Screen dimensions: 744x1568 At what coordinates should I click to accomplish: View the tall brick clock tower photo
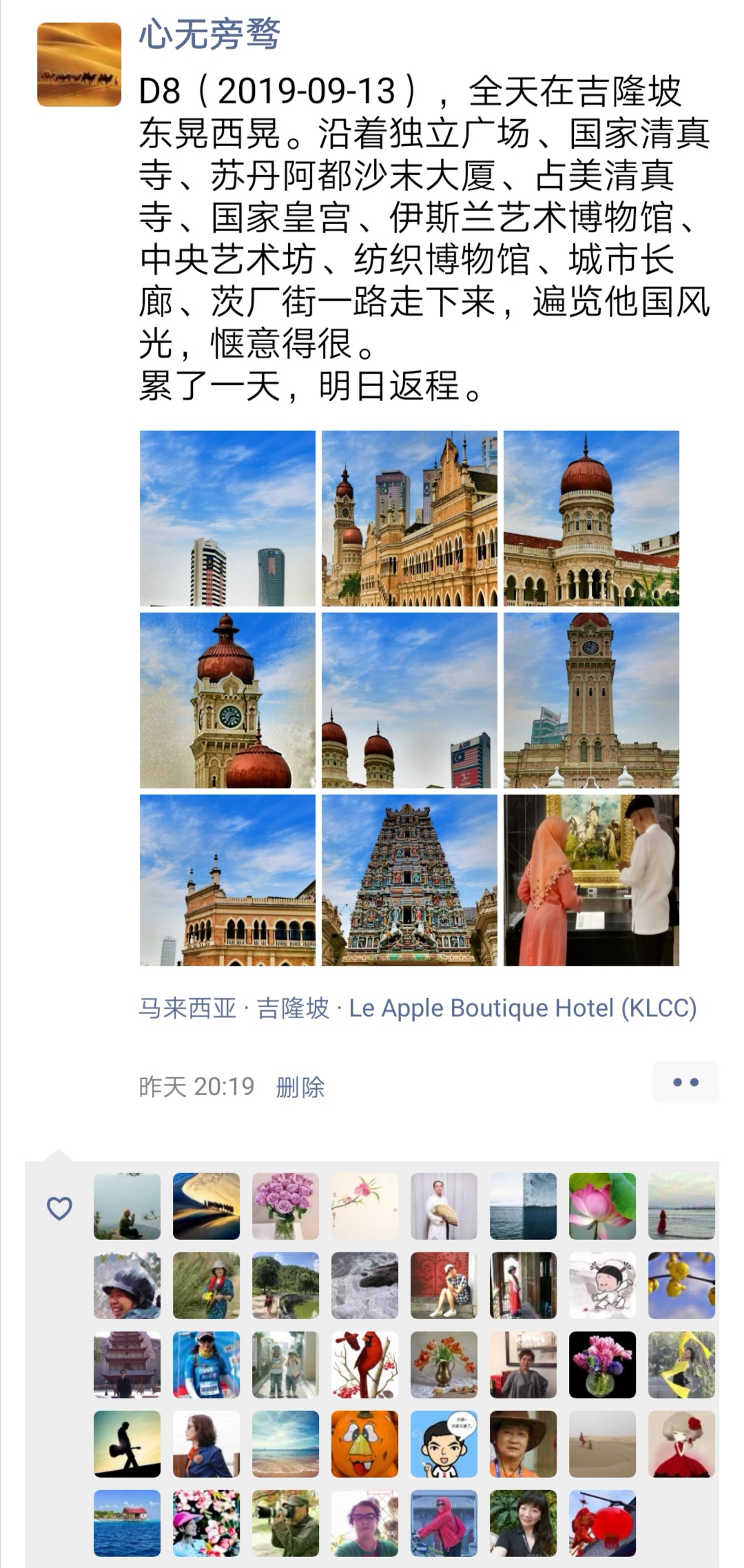click(591, 700)
